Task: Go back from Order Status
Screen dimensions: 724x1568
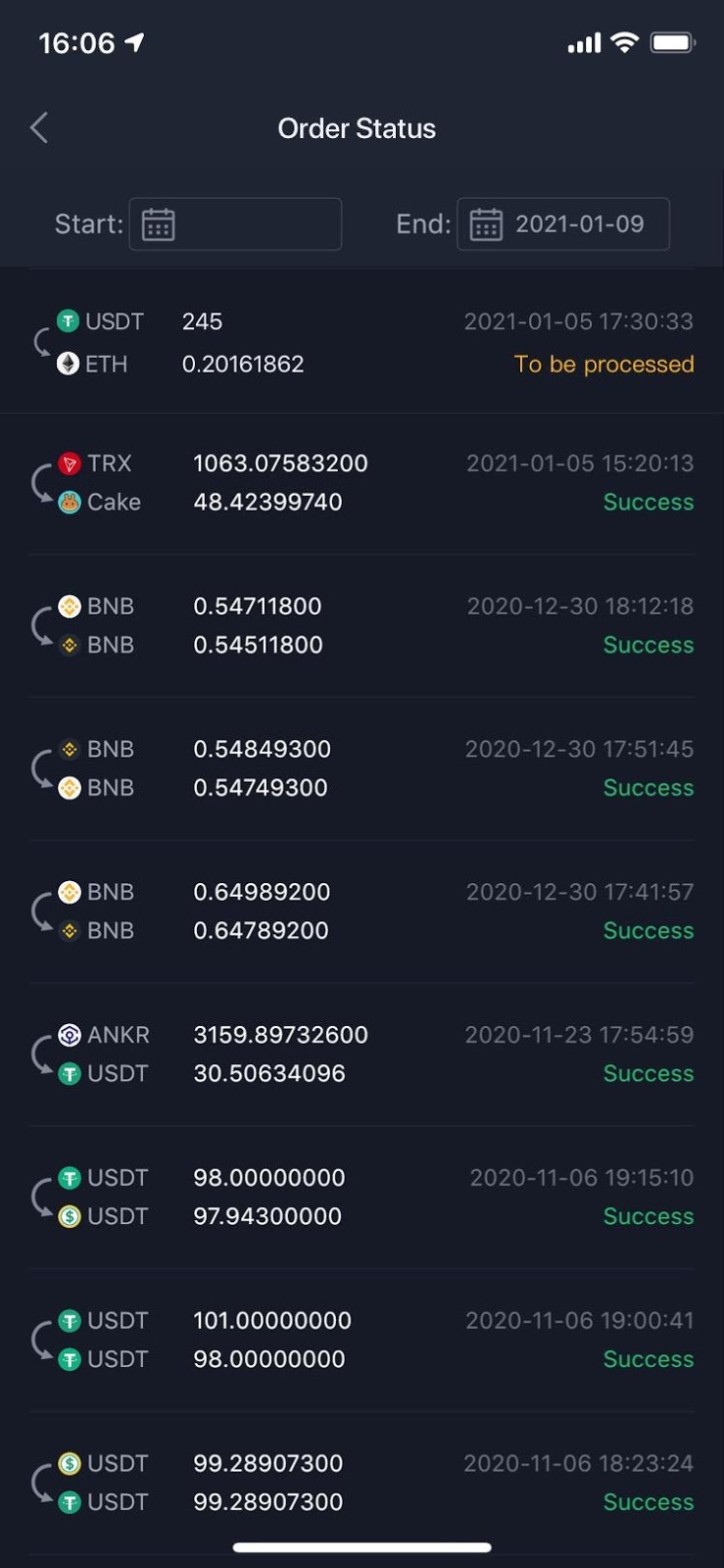Action: [39, 127]
